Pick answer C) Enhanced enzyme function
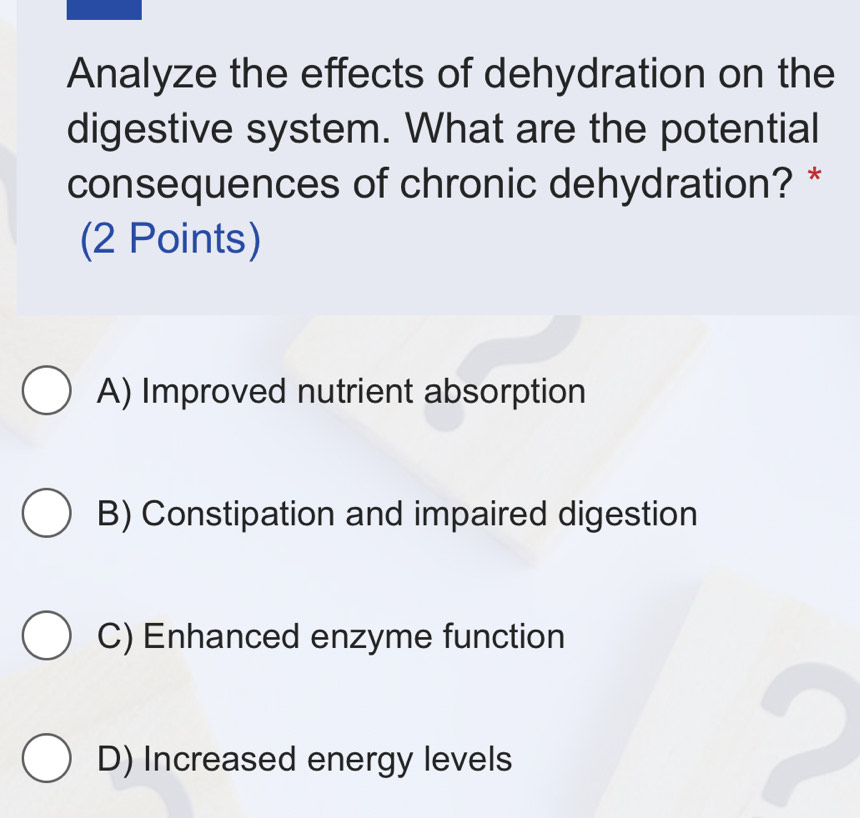Screen dimensions: 860x818 [46, 637]
